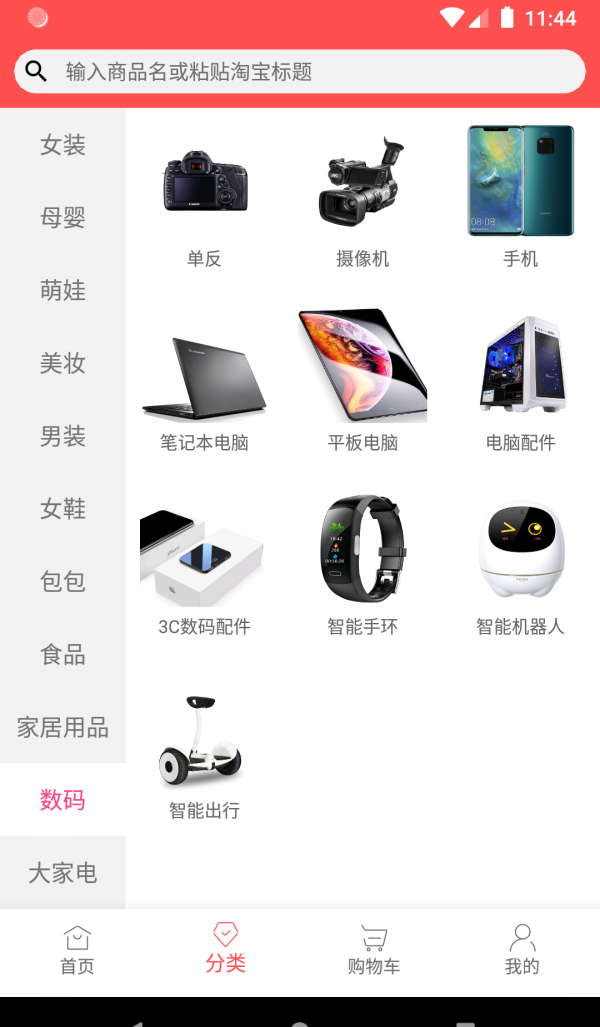This screenshot has height=1027, width=600.
Task: Open the 笔记本电脑 category
Action: pyautogui.click(x=204, y=381)
